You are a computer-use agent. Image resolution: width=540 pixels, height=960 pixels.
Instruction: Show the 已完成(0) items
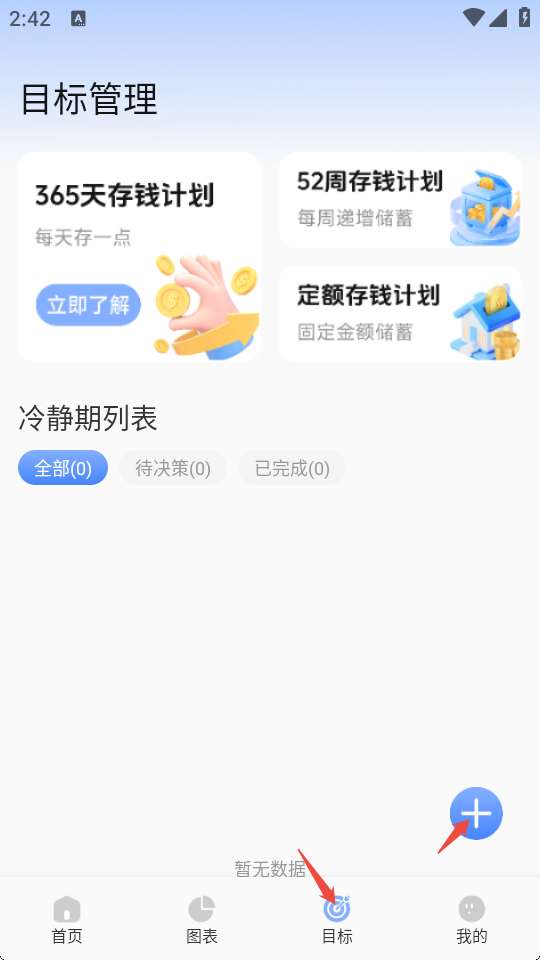pos(292,468)
